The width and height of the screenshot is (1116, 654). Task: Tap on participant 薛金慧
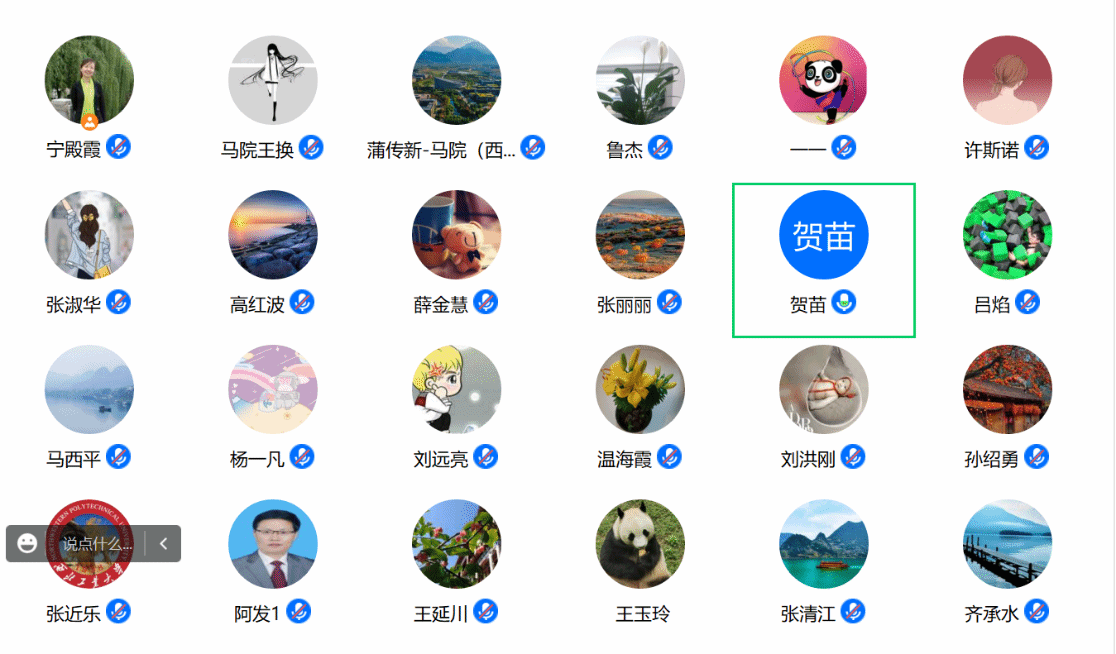coord(456,235)
